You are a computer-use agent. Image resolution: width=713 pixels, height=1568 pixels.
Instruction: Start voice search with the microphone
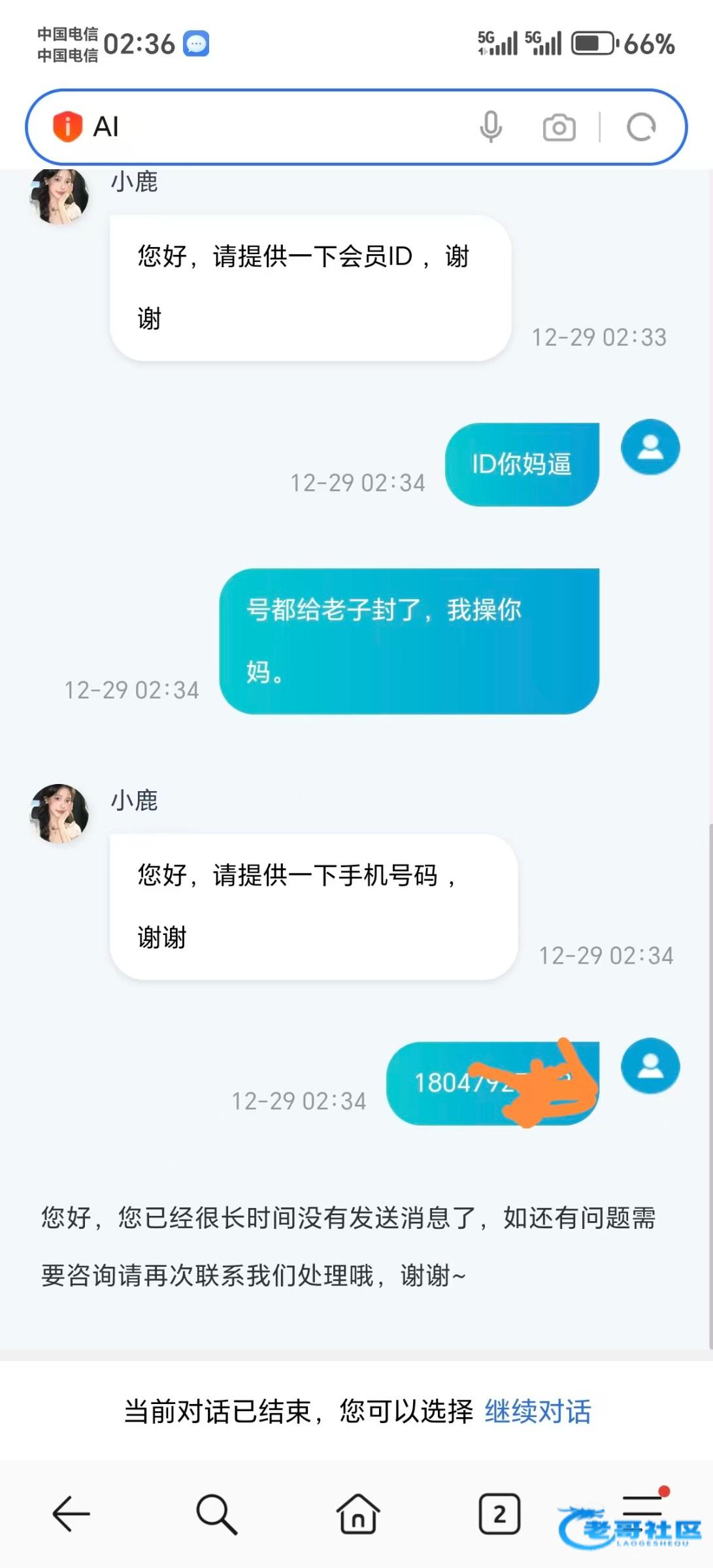490,127
